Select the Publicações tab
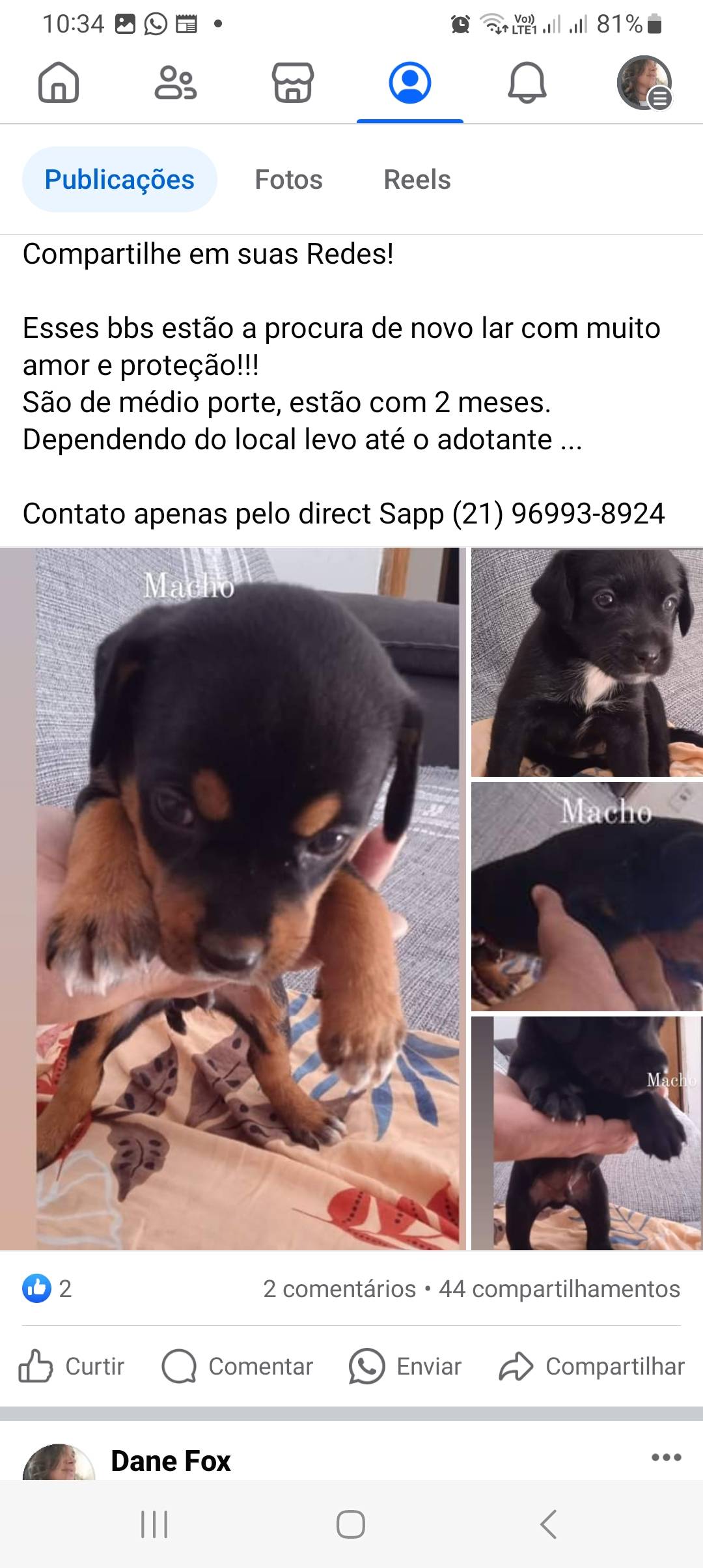This screenshot has width=703, height=1568. click(120, 179)
